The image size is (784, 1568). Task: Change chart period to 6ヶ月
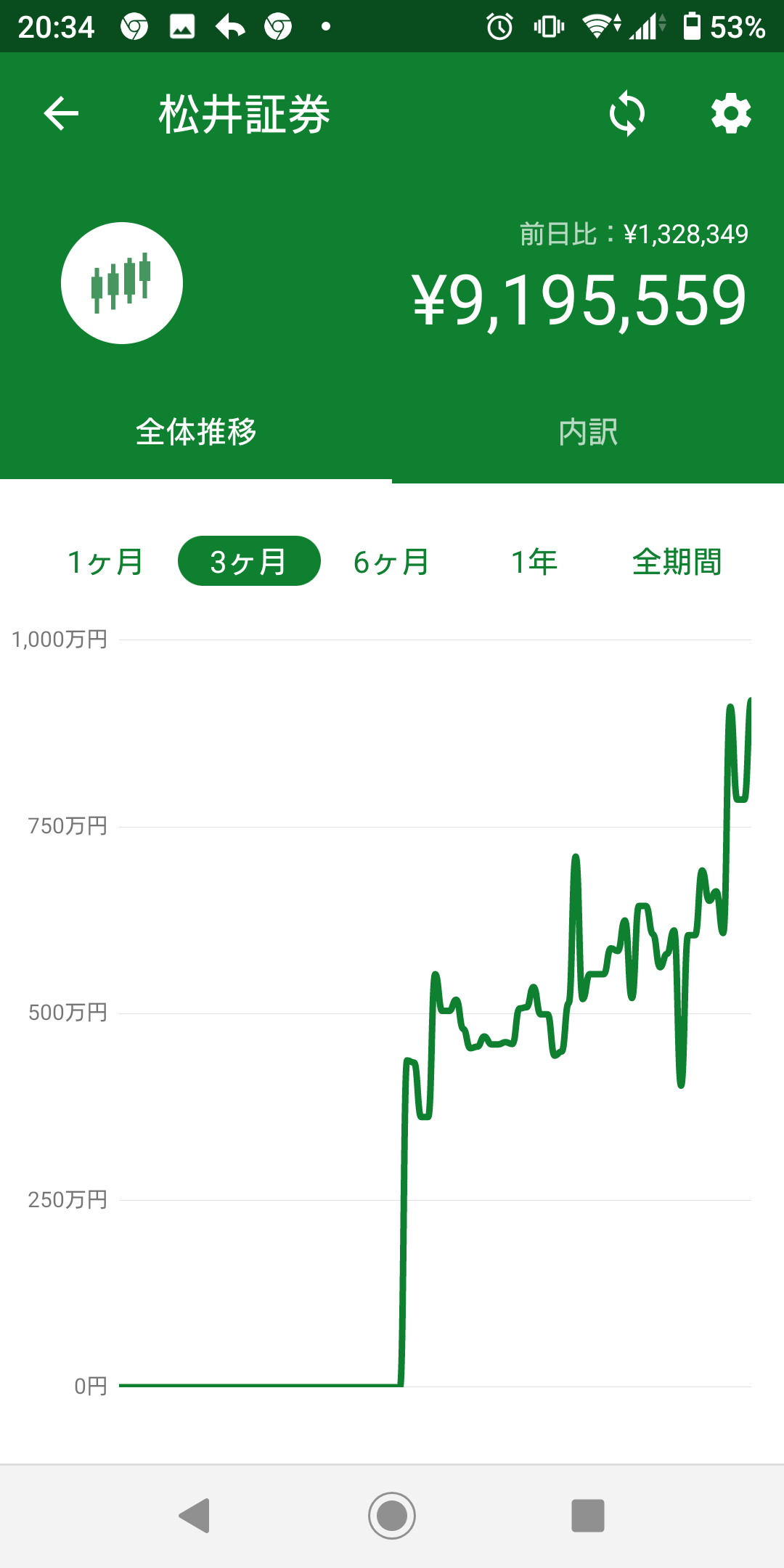[x=392, y=562]
